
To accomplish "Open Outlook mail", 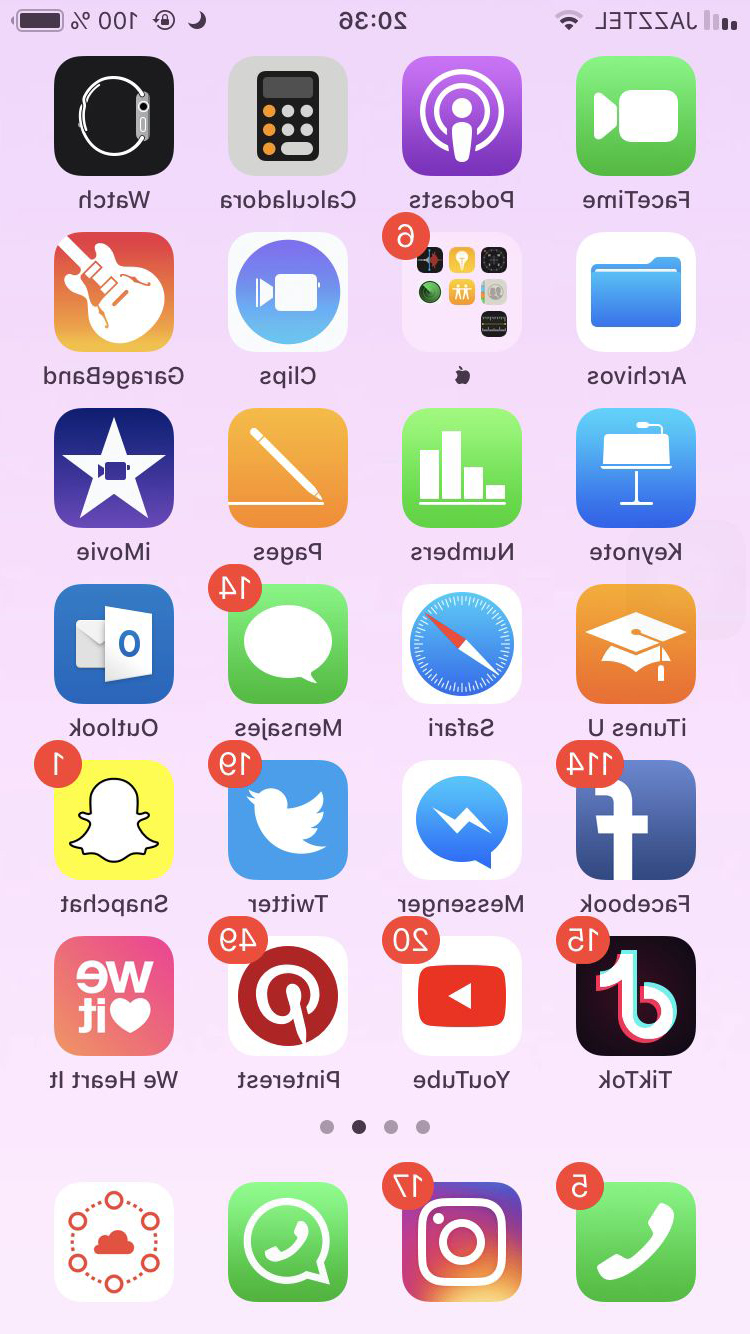I will (x=114, y=644).
